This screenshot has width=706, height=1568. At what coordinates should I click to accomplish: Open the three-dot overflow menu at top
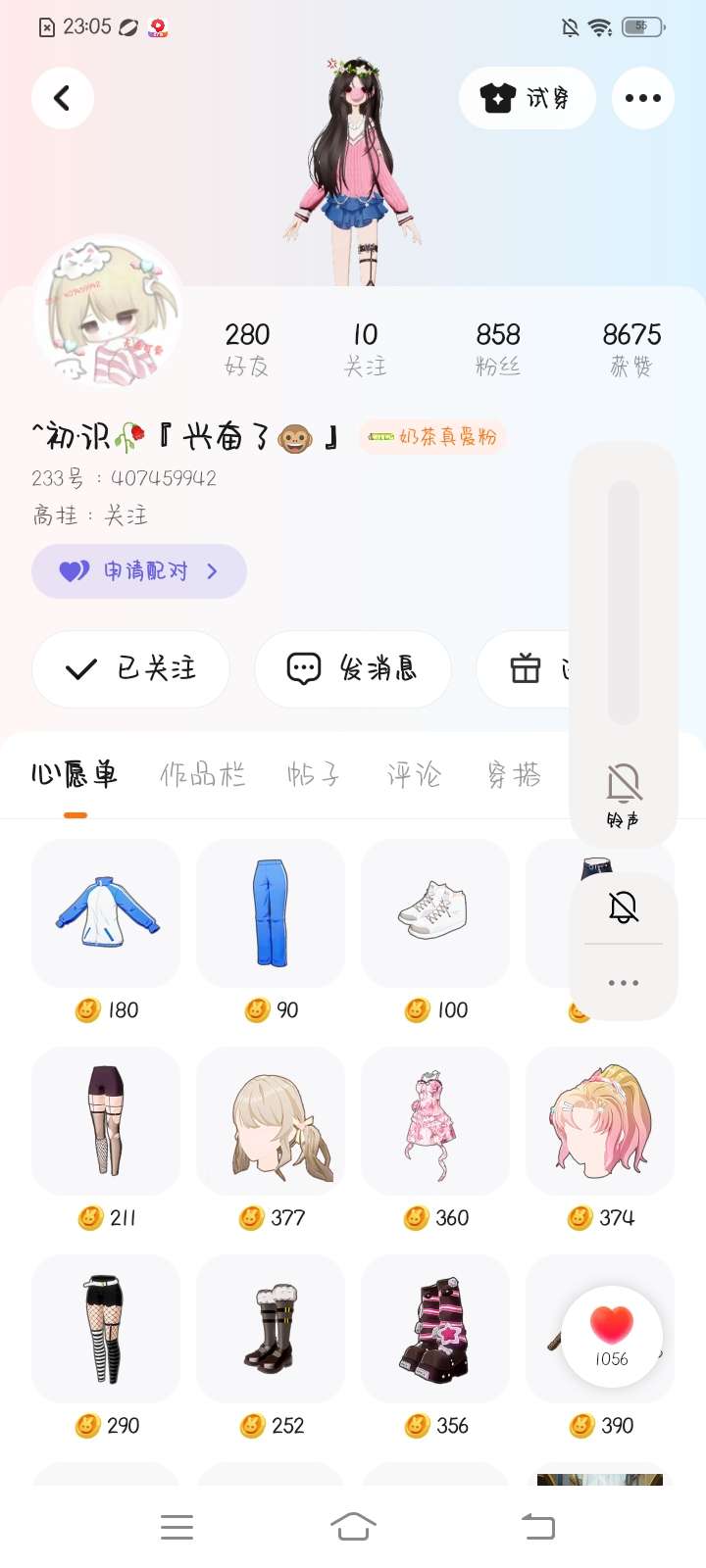click(642, 98)
